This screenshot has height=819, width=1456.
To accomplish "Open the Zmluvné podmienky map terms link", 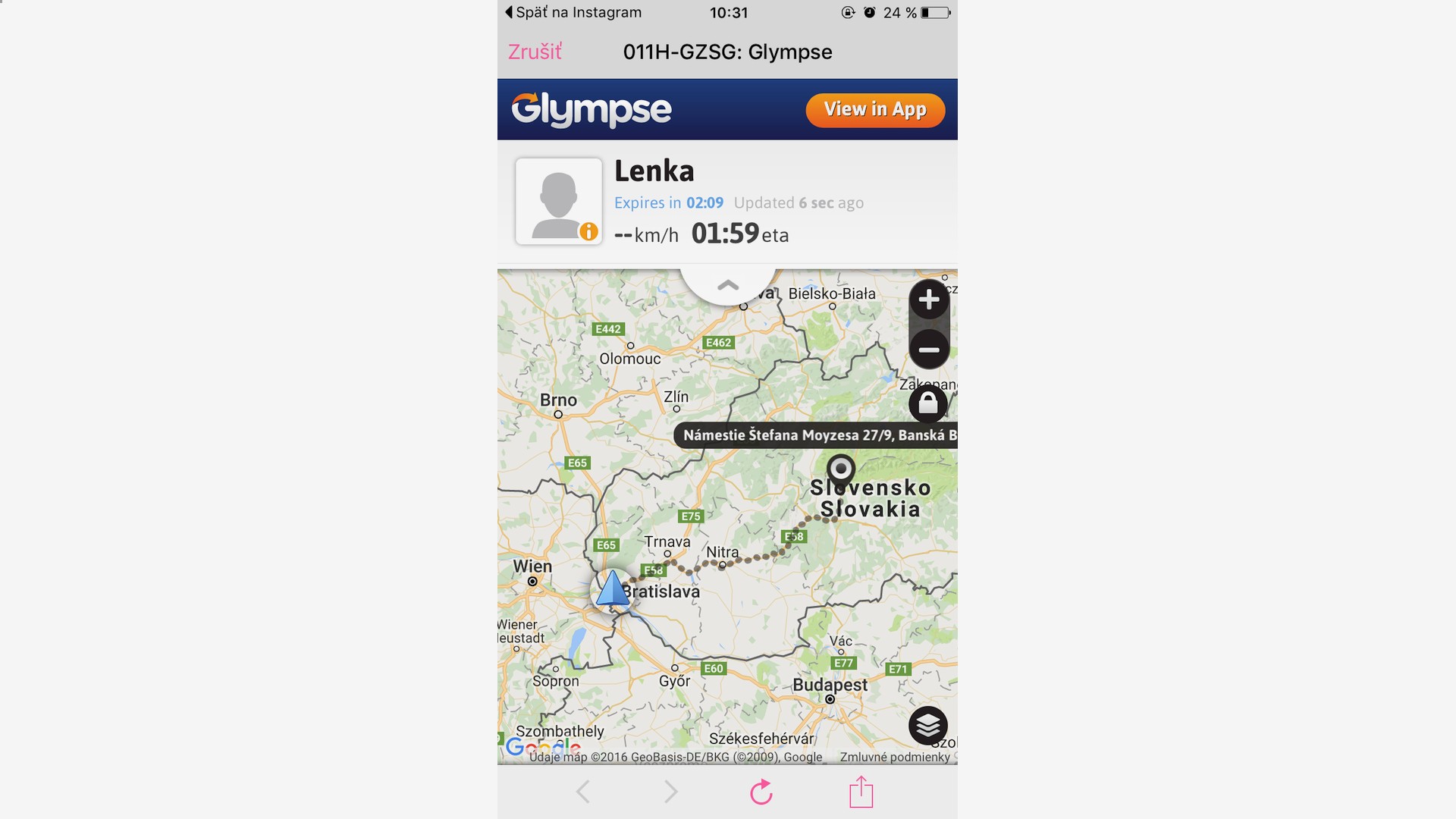I will pyautogui.click(x=894, y=757).
